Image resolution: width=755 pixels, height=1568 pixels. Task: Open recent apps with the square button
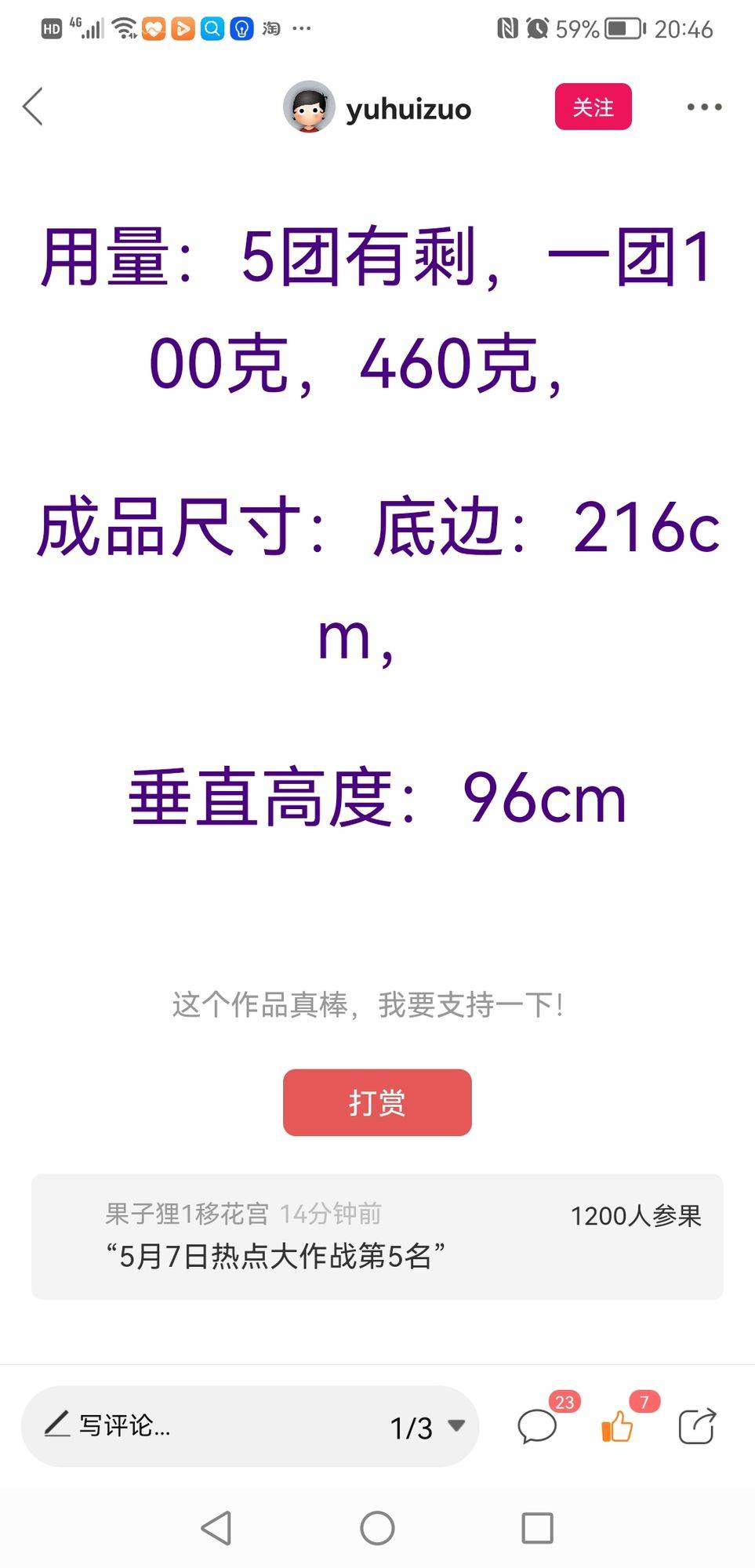coord(537,1528)
